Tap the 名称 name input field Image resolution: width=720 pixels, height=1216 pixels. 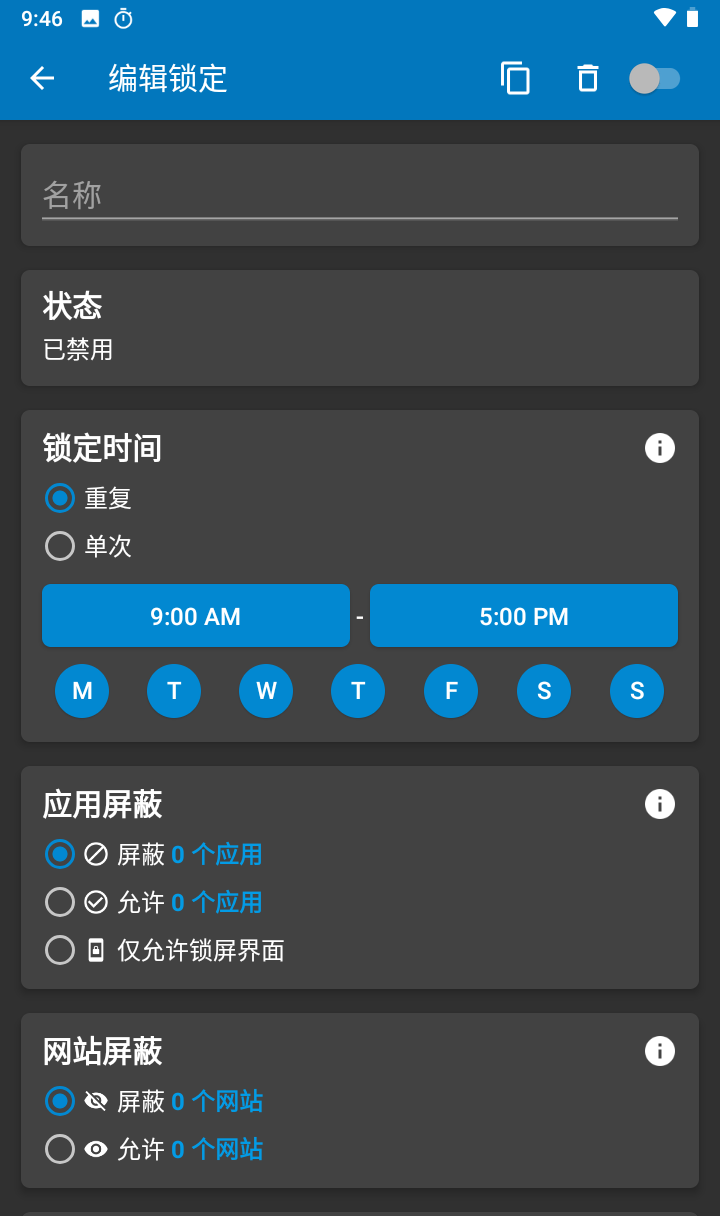[x=359, y=195]
